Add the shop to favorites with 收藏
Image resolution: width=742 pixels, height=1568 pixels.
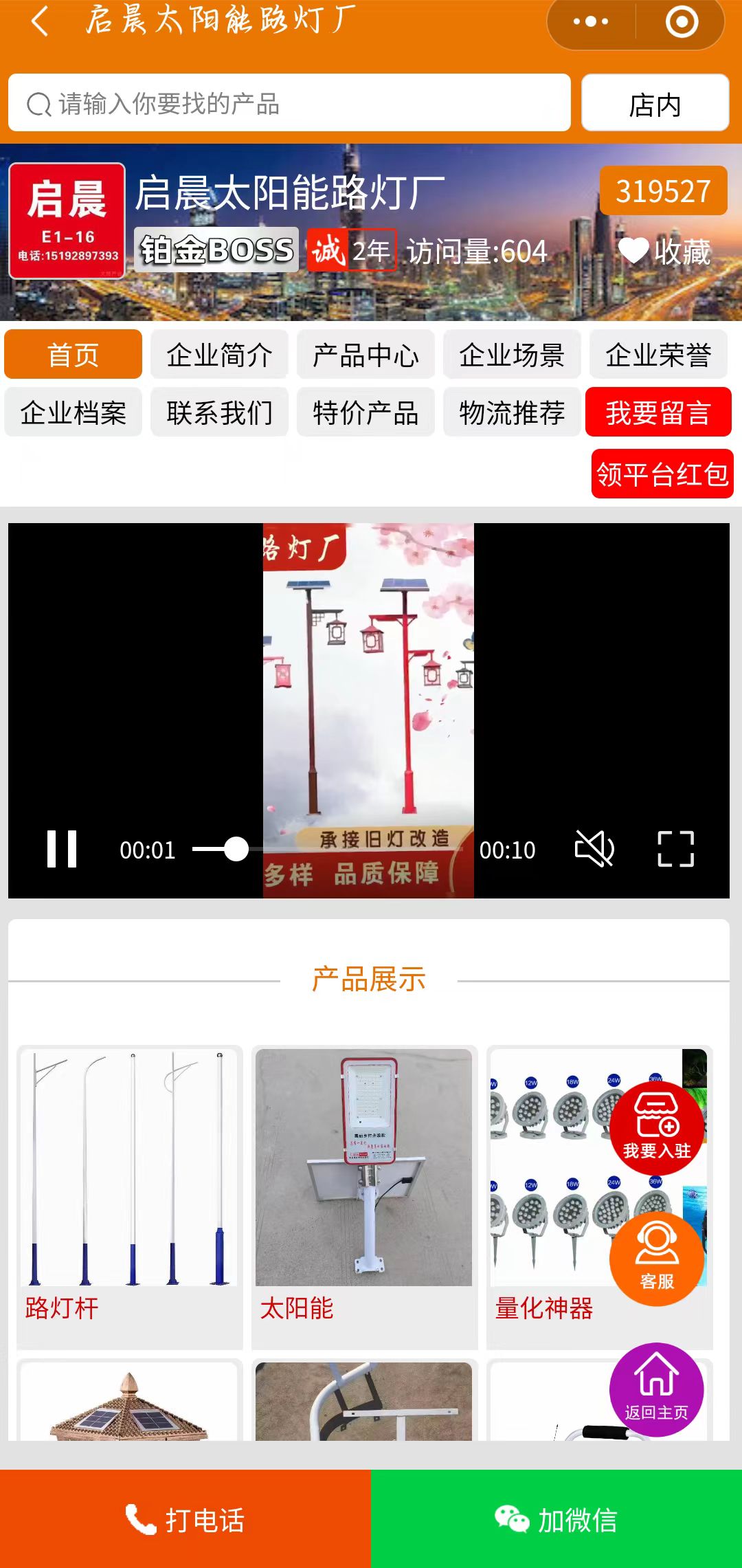[664, 252]
